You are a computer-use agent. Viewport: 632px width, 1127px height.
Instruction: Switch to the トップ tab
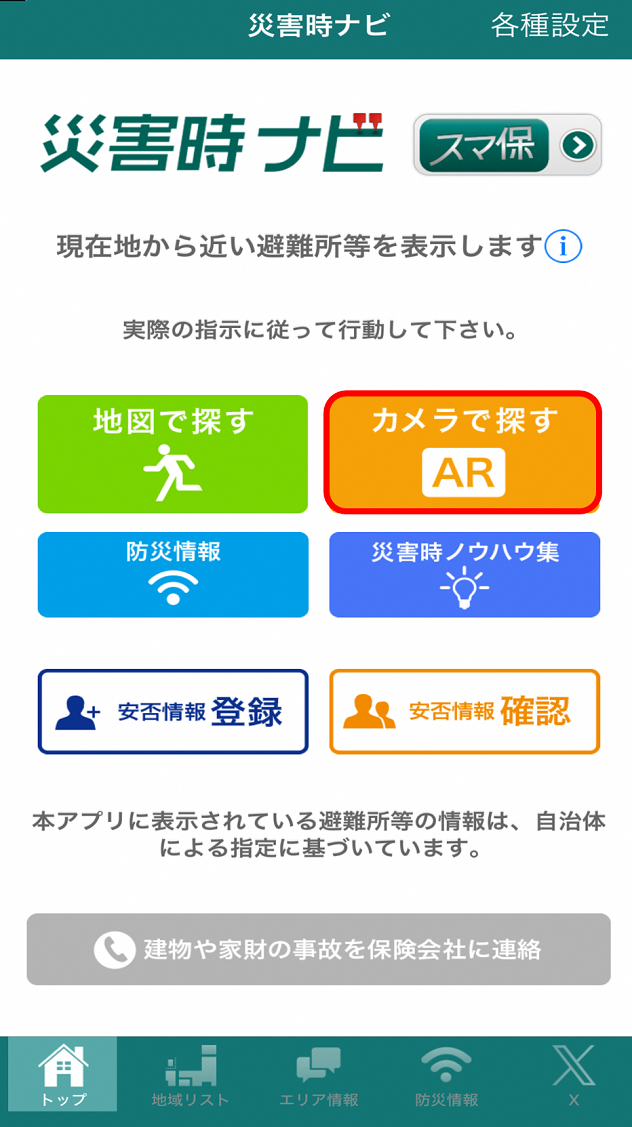click(63, 1074)
